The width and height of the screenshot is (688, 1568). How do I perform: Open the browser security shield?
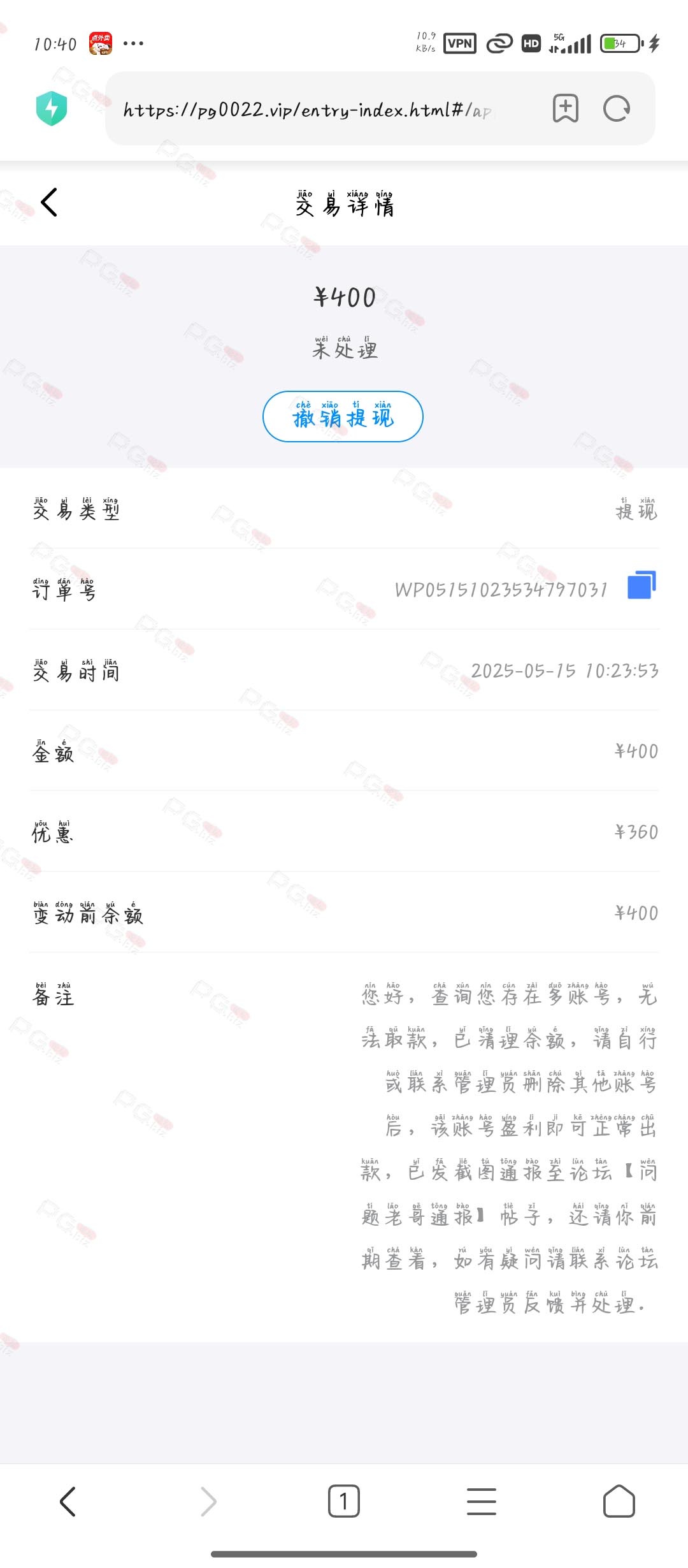click(x=52, y=108)
